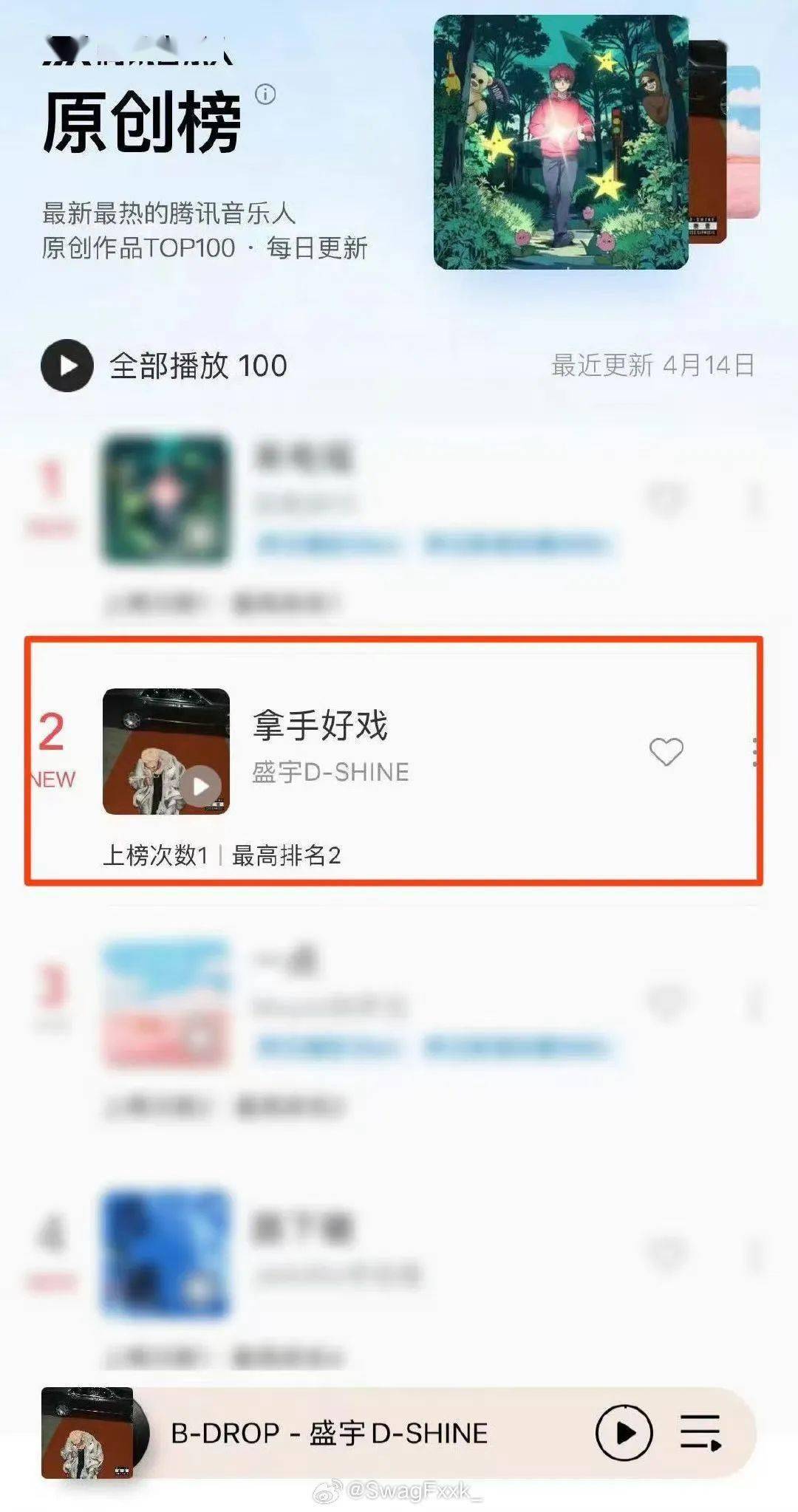The width and height of the screenshot is (798, 1512).
Task: Tap the 拿手好戏 album cover play button
Action: pos(201,787)
